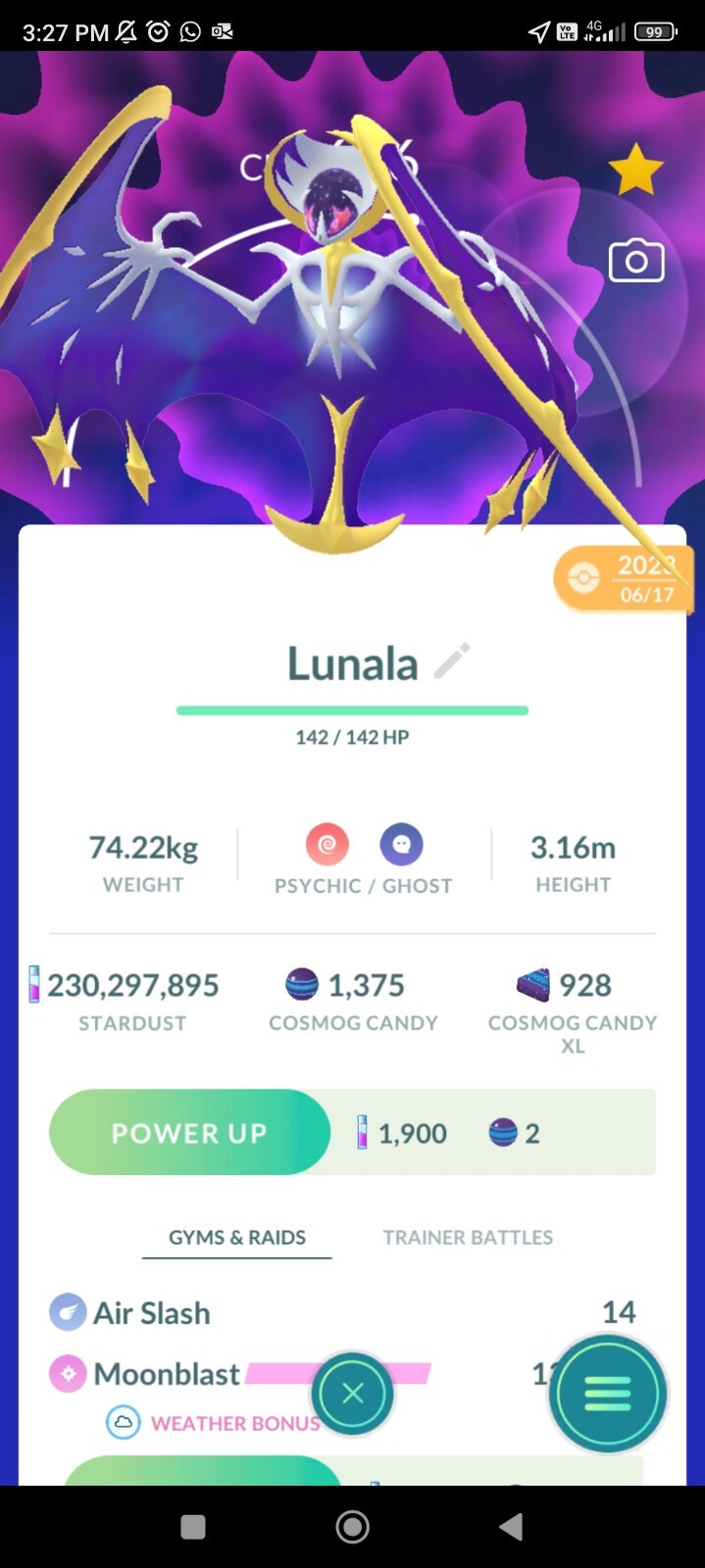Viewport: 705px width, 1568px height.
Task: Edit Lunala's nickname with the pencil icon
Action: [x=452, y=662]
